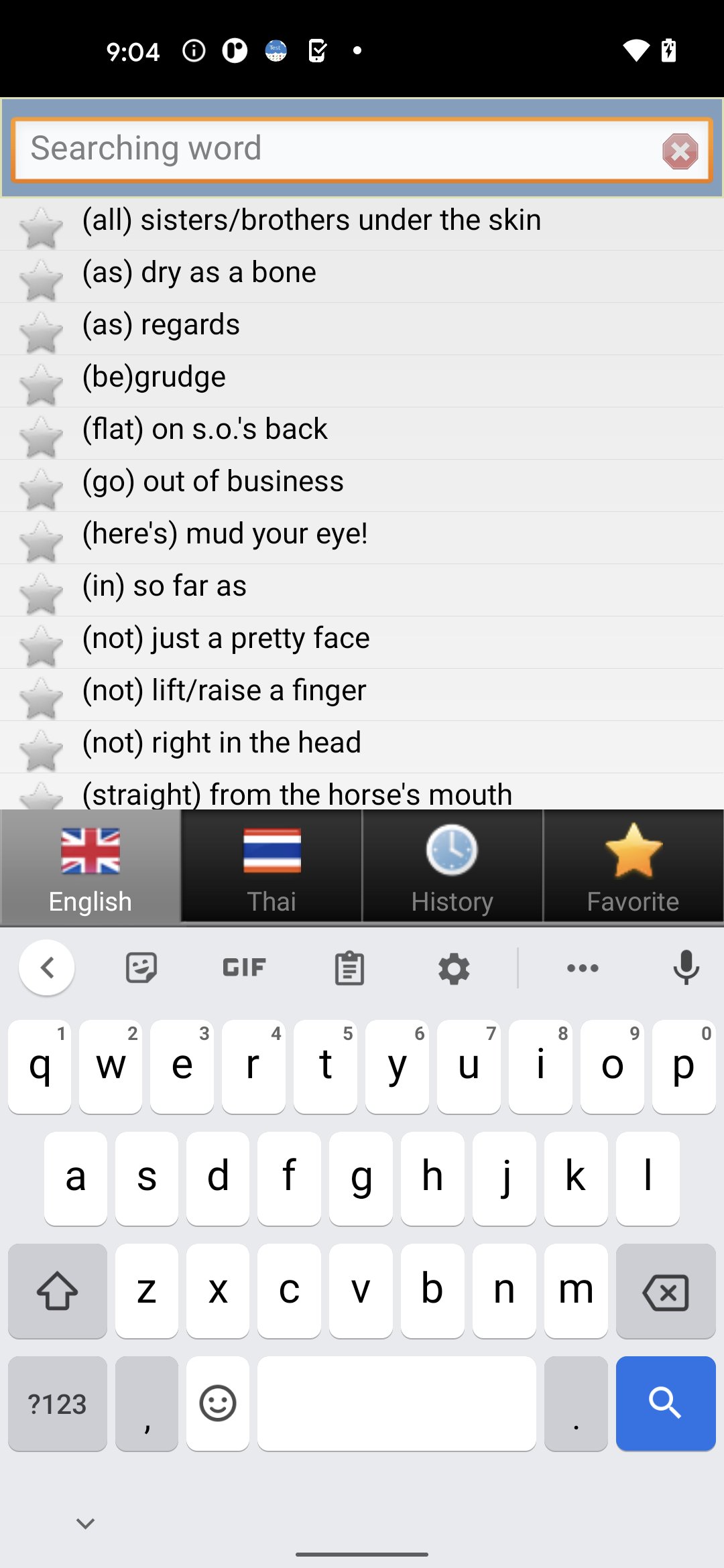Star the entry "(as) regards"
The image size is (724, 1568).
tap(41, 332)
